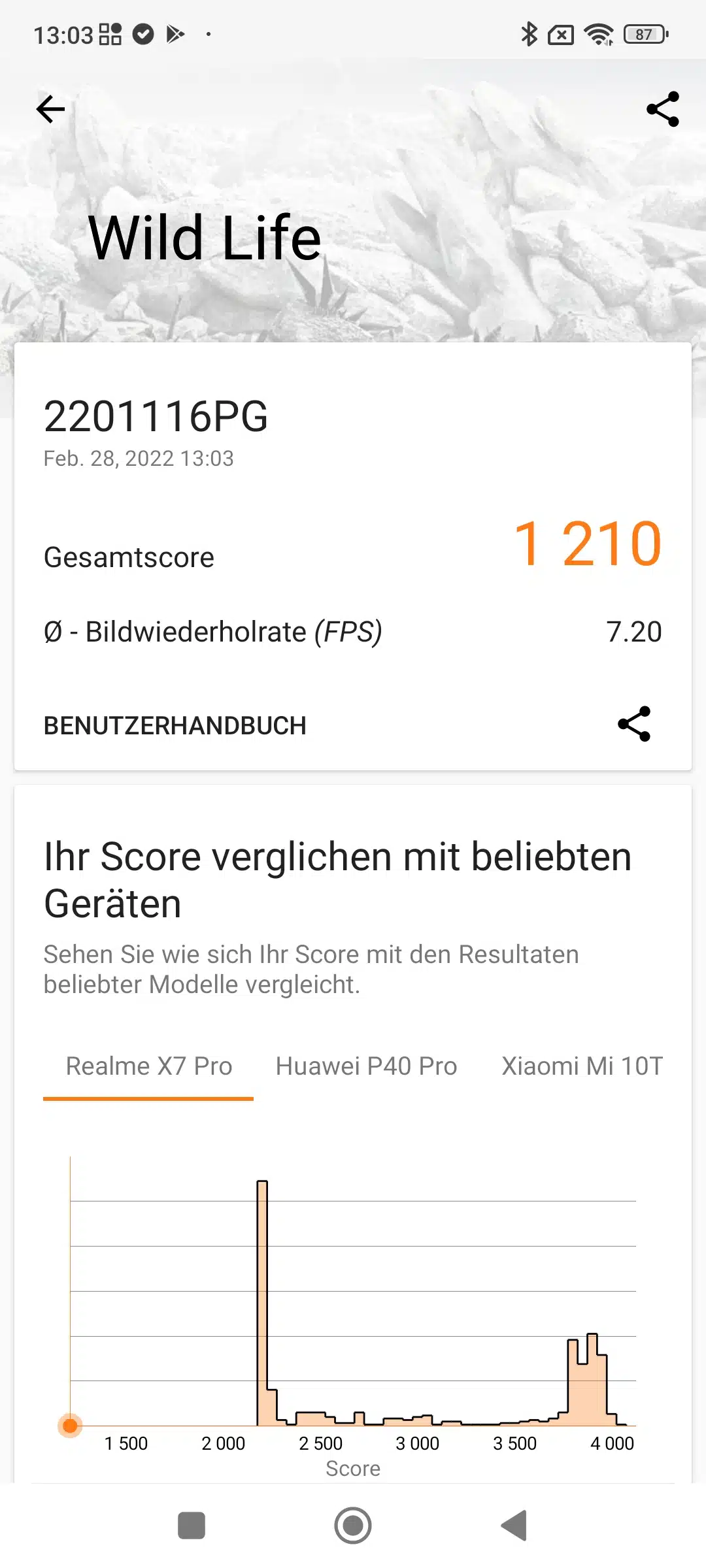Select the Realme X7 Pro tab
The width and height of the screenshot is (706, 1568).
click(x=149, y=1066)
